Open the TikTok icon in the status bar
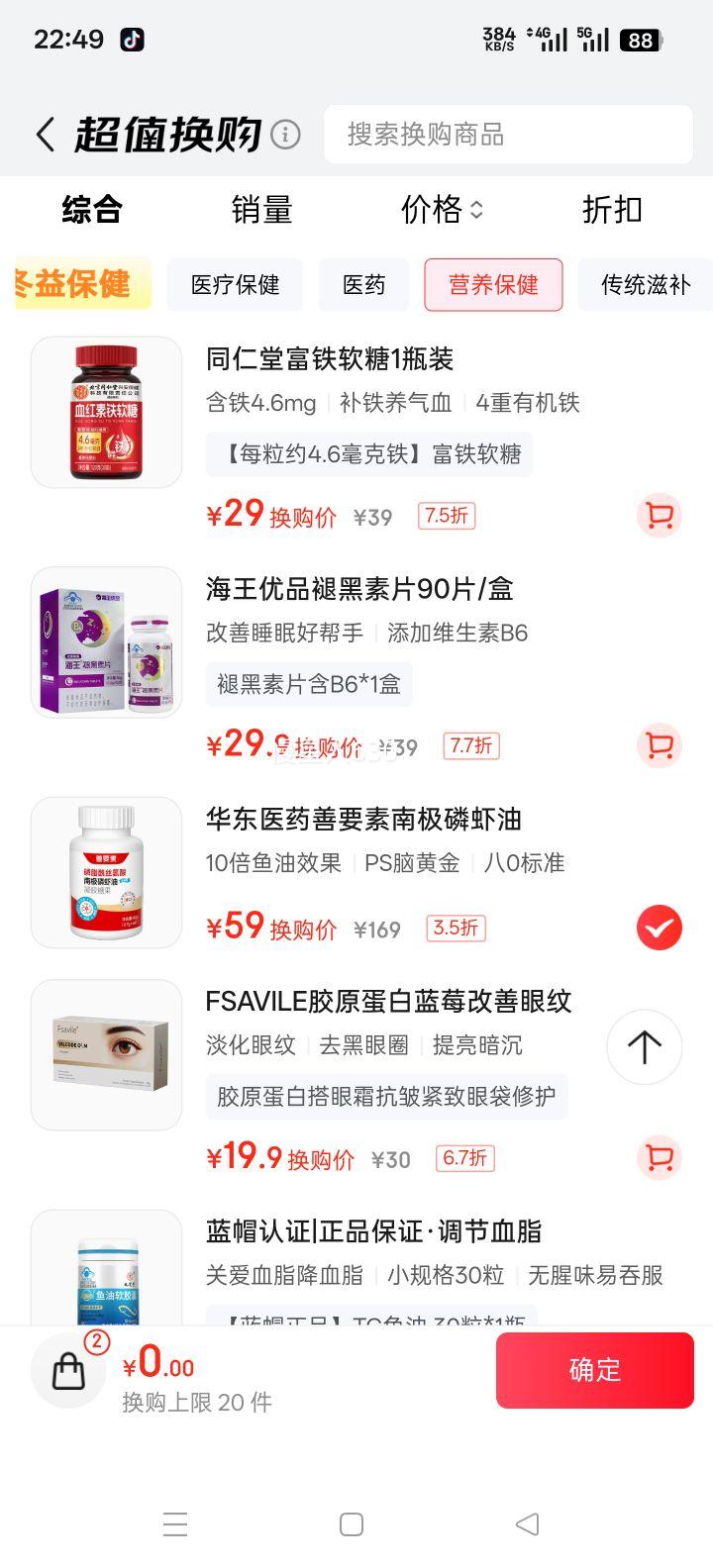 pos(133,39)
